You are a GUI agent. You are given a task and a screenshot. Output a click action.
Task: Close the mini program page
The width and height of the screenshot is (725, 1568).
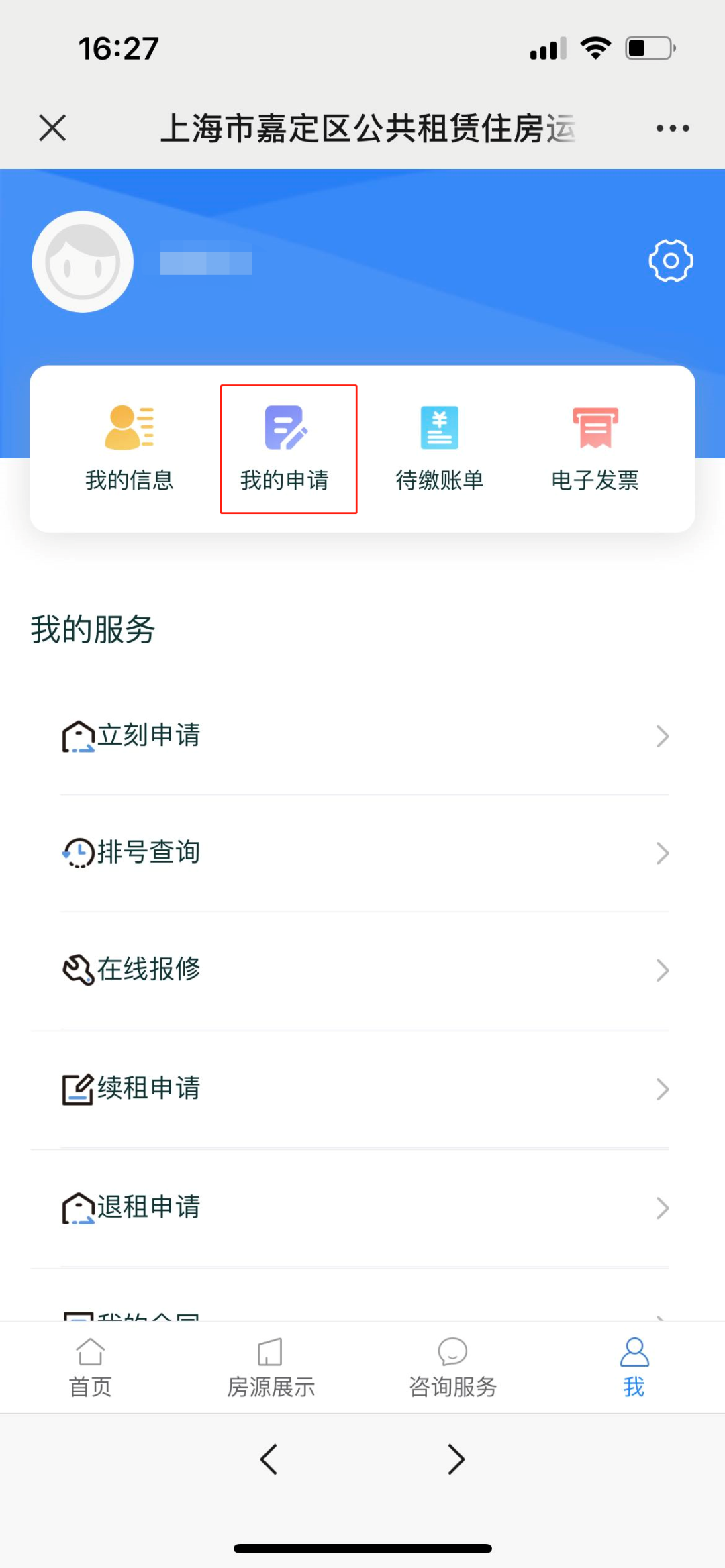point(52,127)
